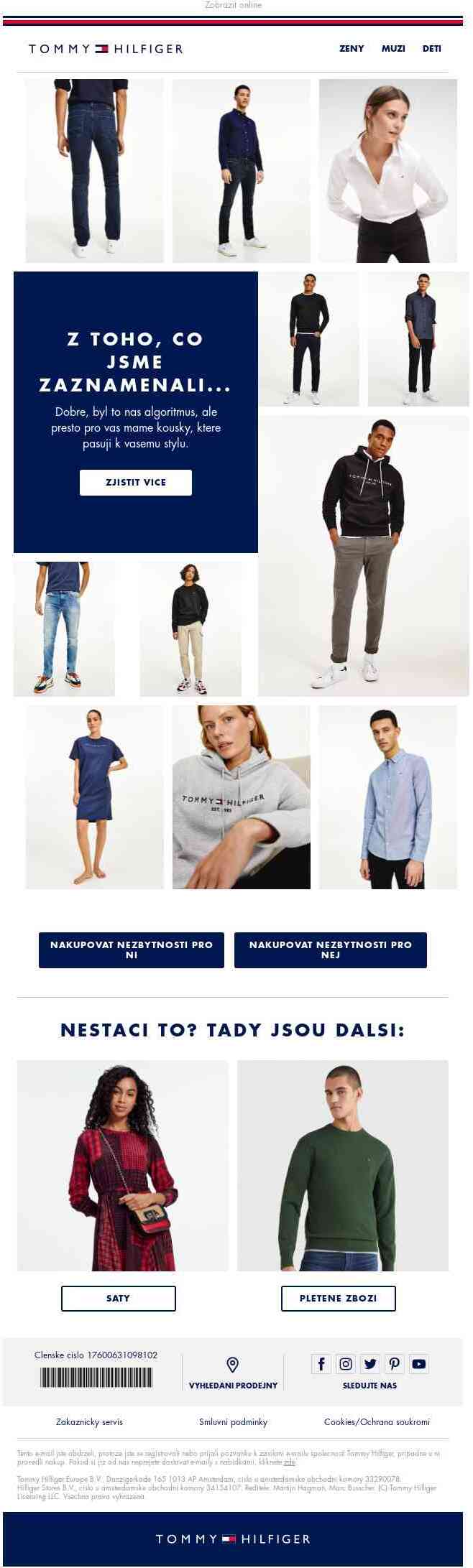
Task: Open Smluvni podminky link
Action: click(233, 1421)
